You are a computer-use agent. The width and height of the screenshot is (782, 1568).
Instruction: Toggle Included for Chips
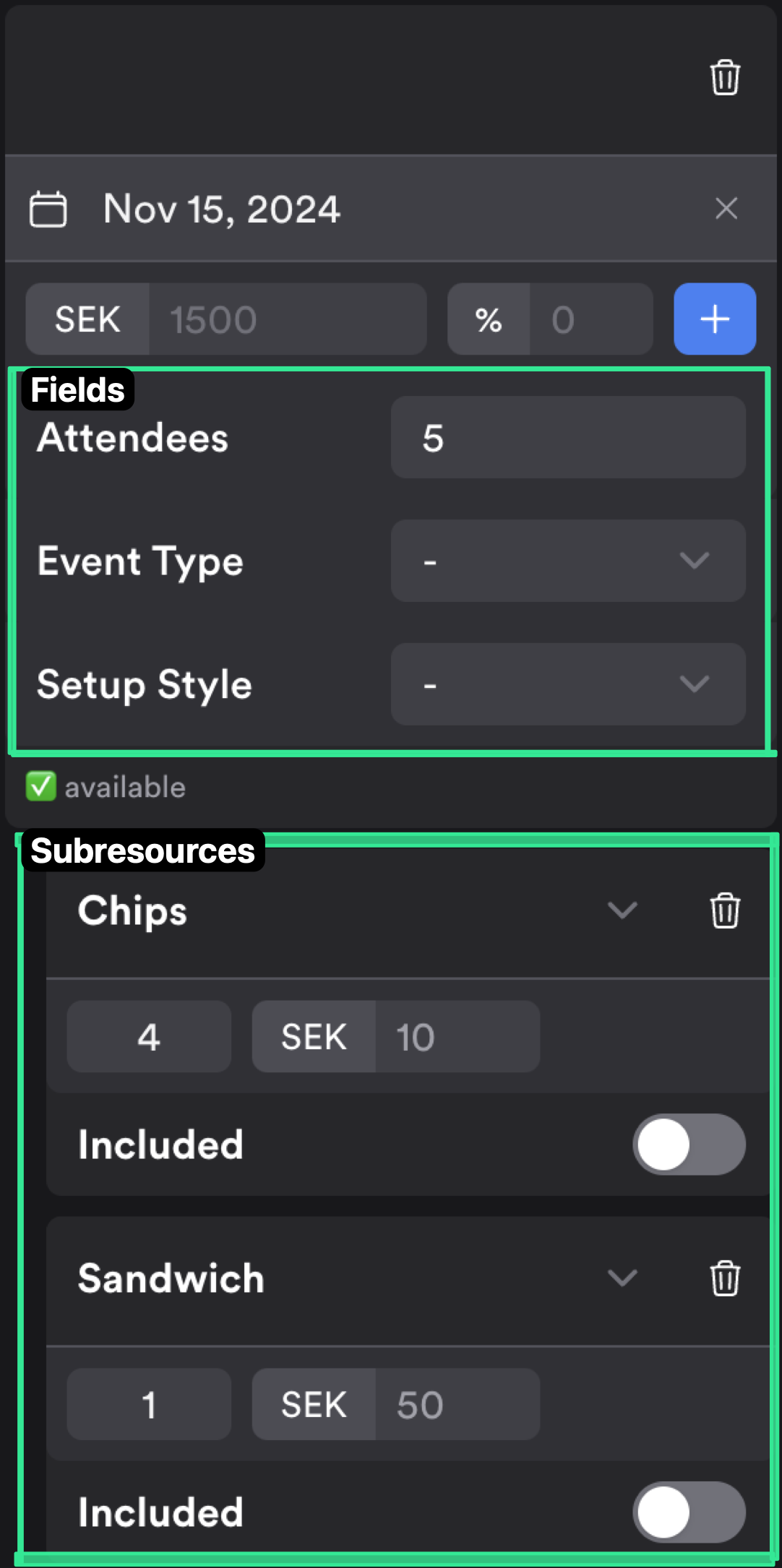click(x=689, y=1145)
